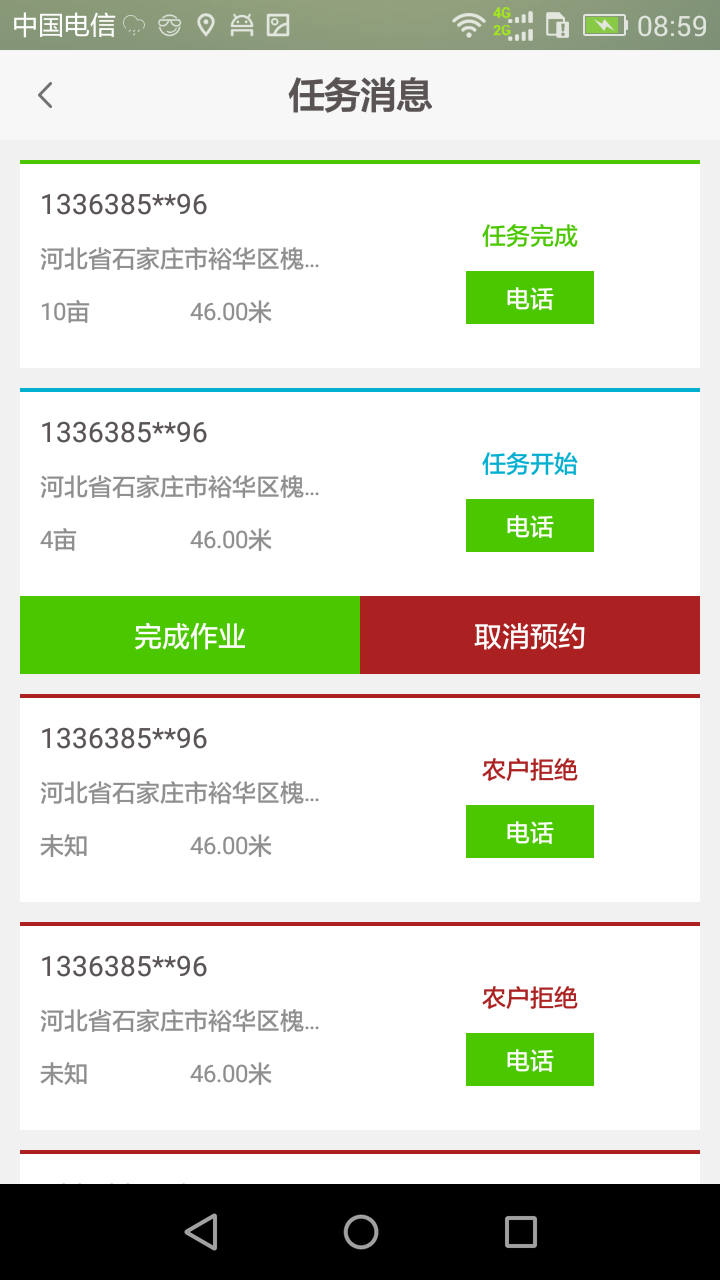
Task: Tap 完成作业 to finish the job
Action: click(190, 635)
